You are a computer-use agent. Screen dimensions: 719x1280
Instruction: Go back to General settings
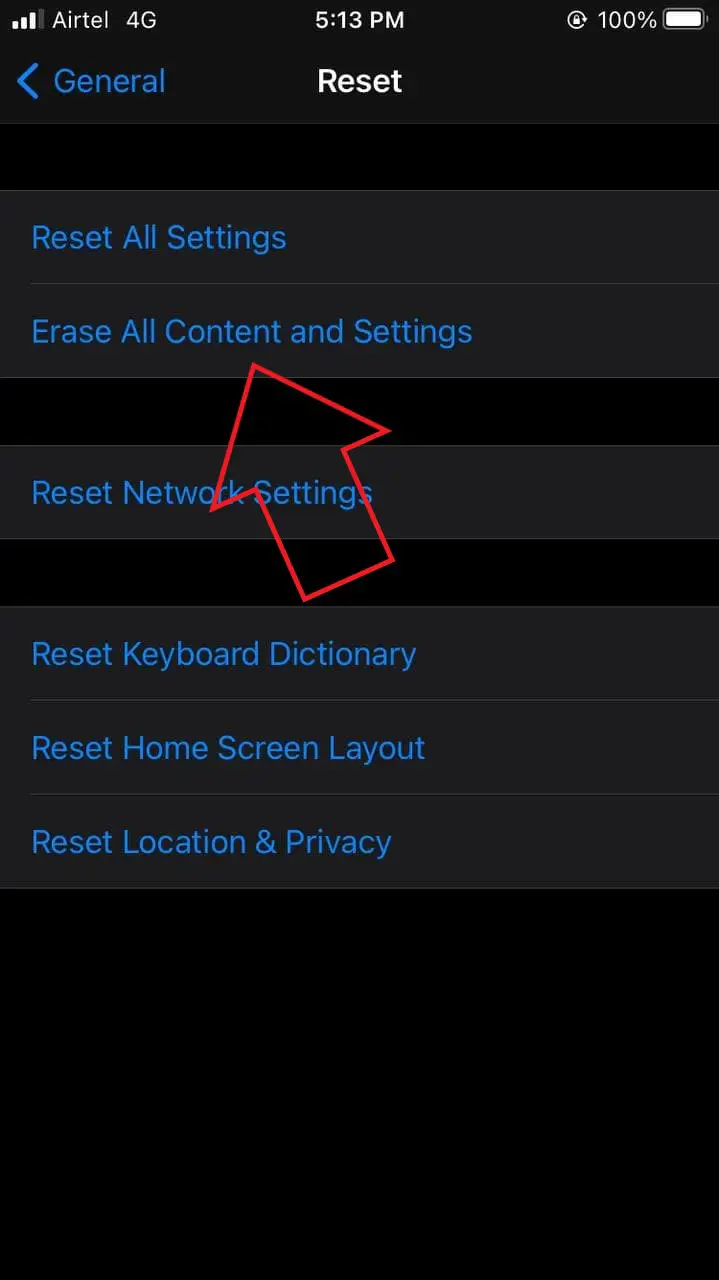(91, 81)
